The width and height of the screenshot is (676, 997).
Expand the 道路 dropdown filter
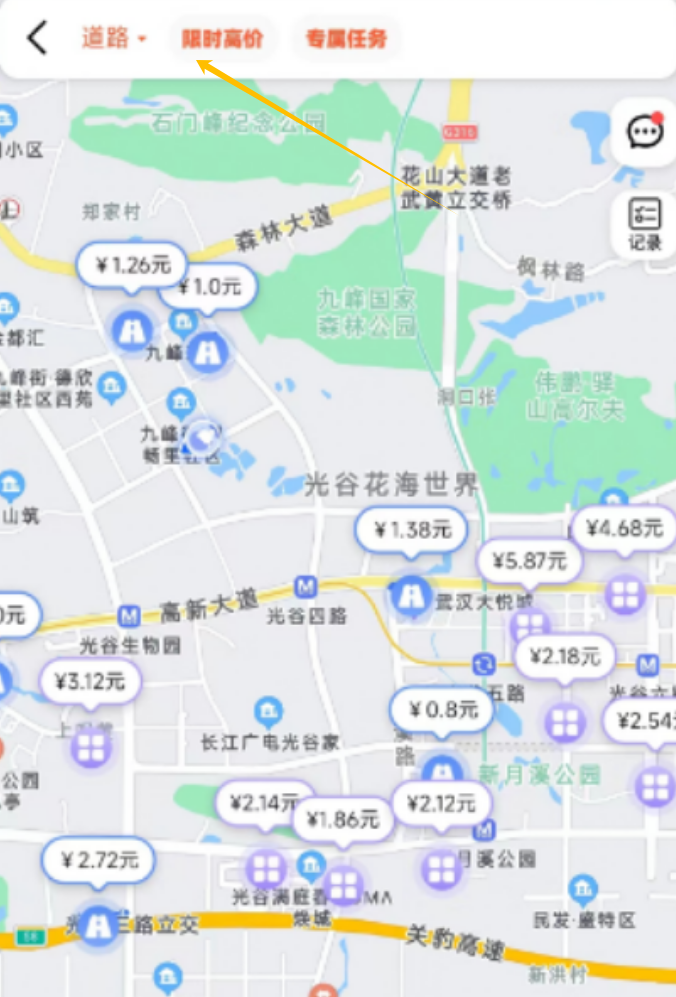click(113, 39)
